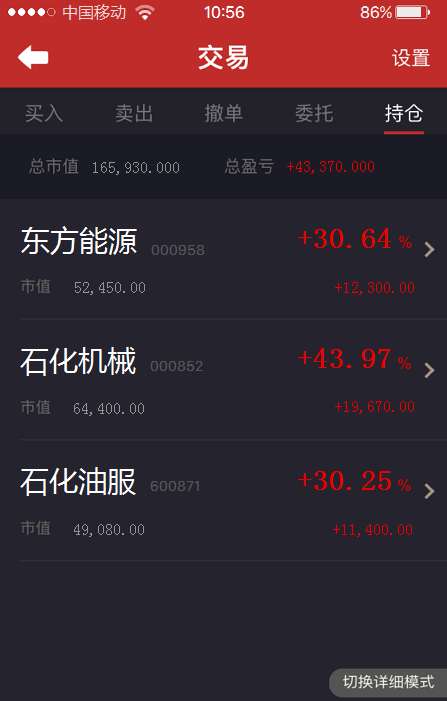Screen dimensions: 447x701
Task: Switch to the 卖出 tab
Action: pos(134,113)
